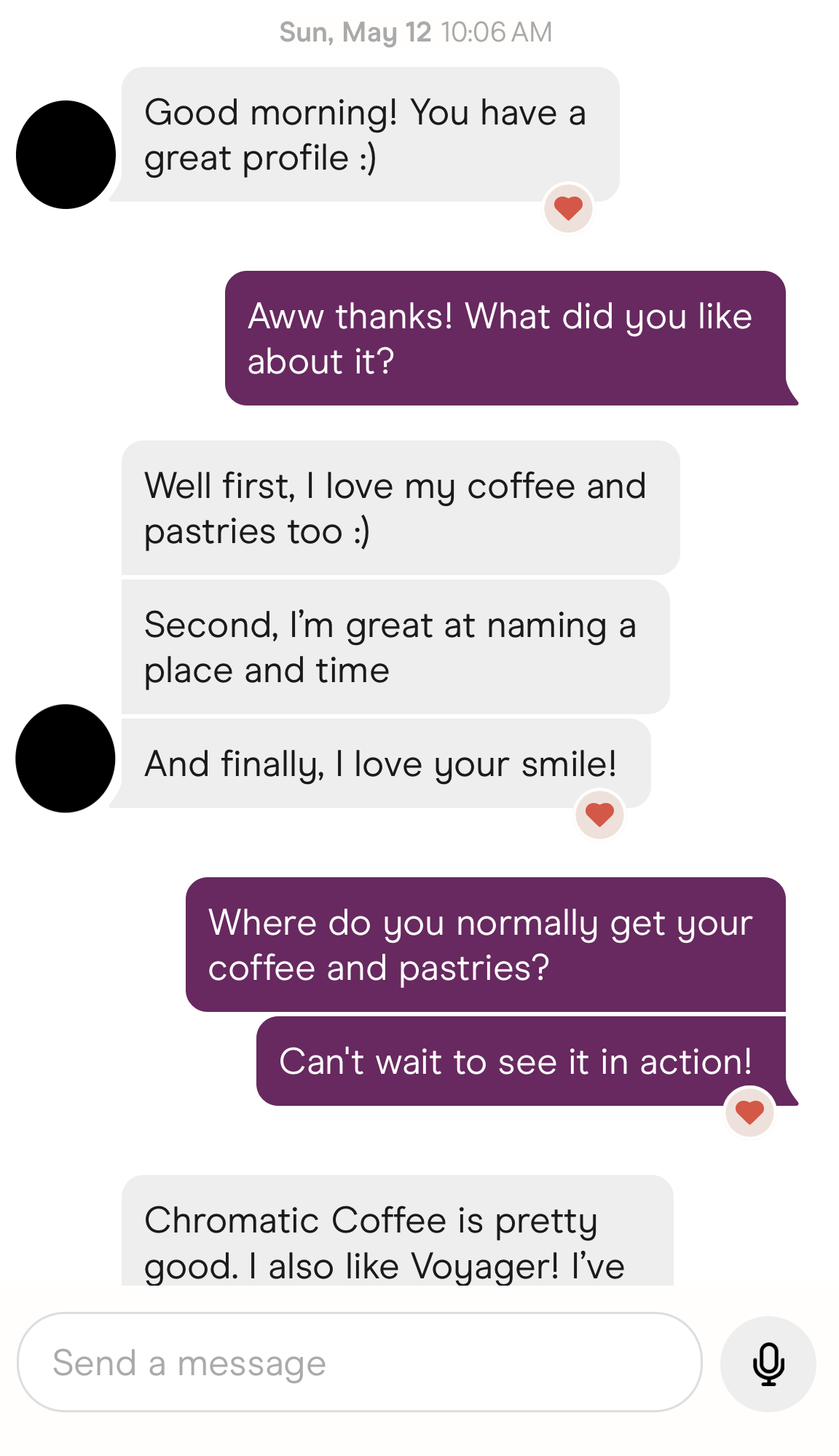Open sender's avatar beside 'love your smile' message

pos(66,758)
